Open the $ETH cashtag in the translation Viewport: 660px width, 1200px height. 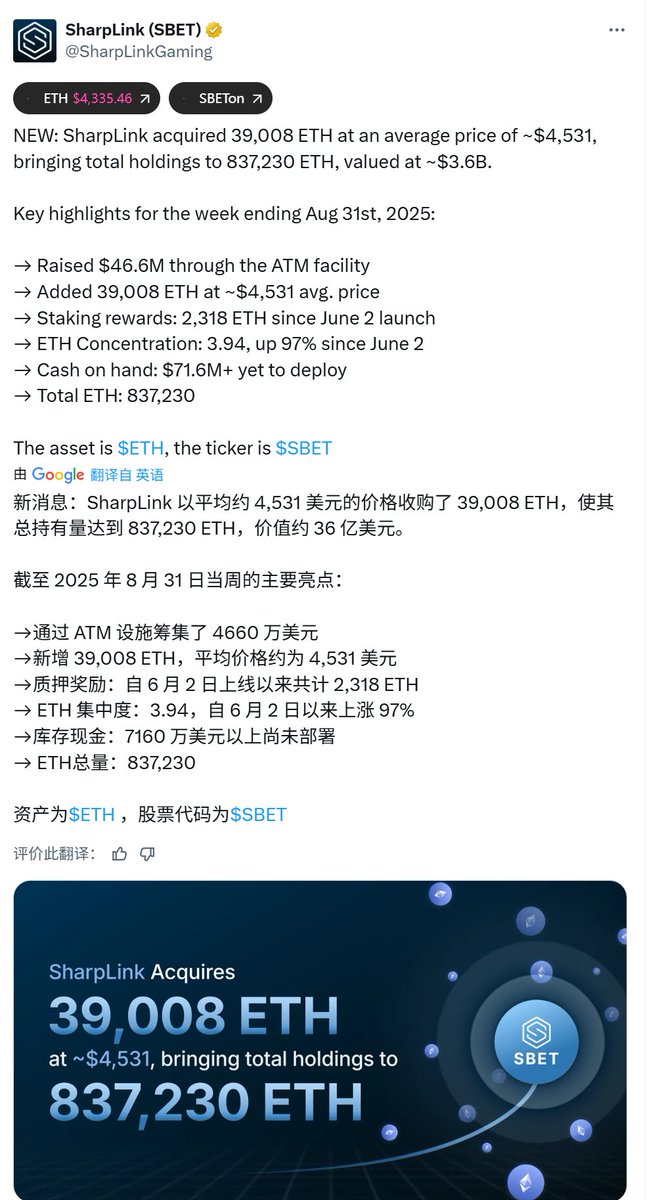(92, 814)
